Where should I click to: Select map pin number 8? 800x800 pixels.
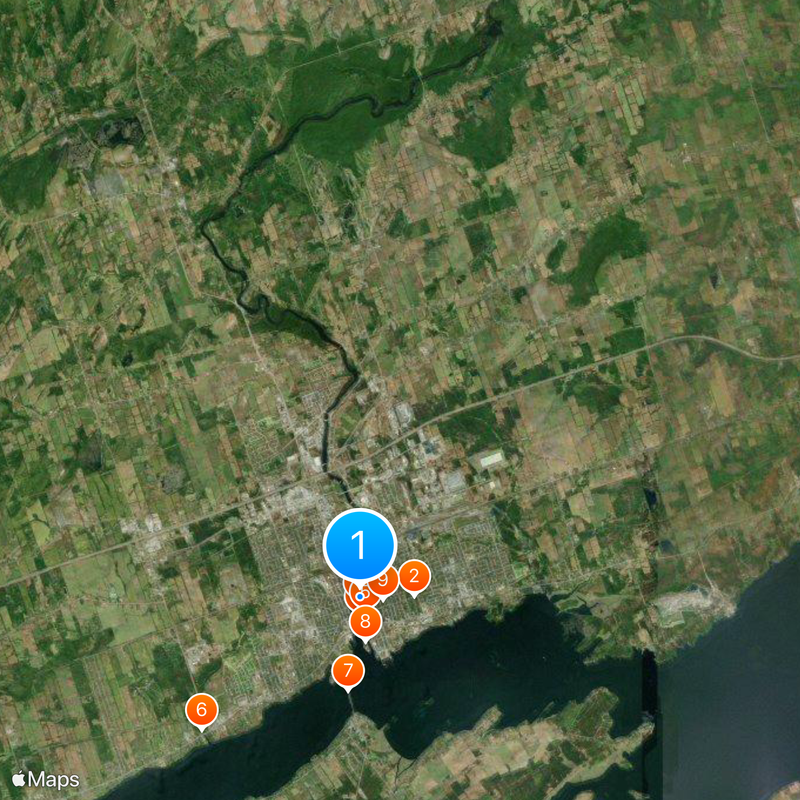click(366, 622)
